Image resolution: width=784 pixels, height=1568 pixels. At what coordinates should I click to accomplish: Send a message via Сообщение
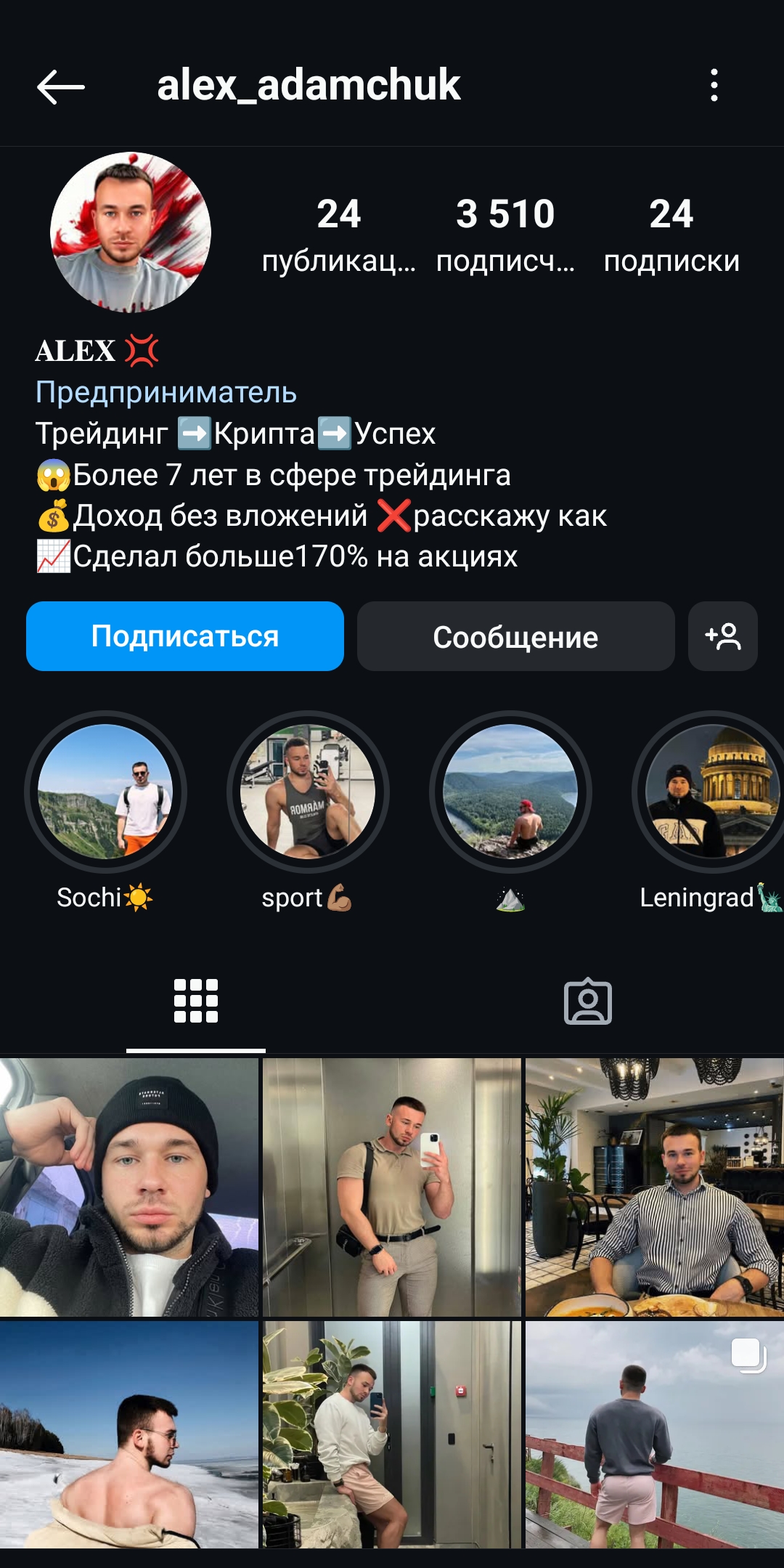tap(515, 636)
